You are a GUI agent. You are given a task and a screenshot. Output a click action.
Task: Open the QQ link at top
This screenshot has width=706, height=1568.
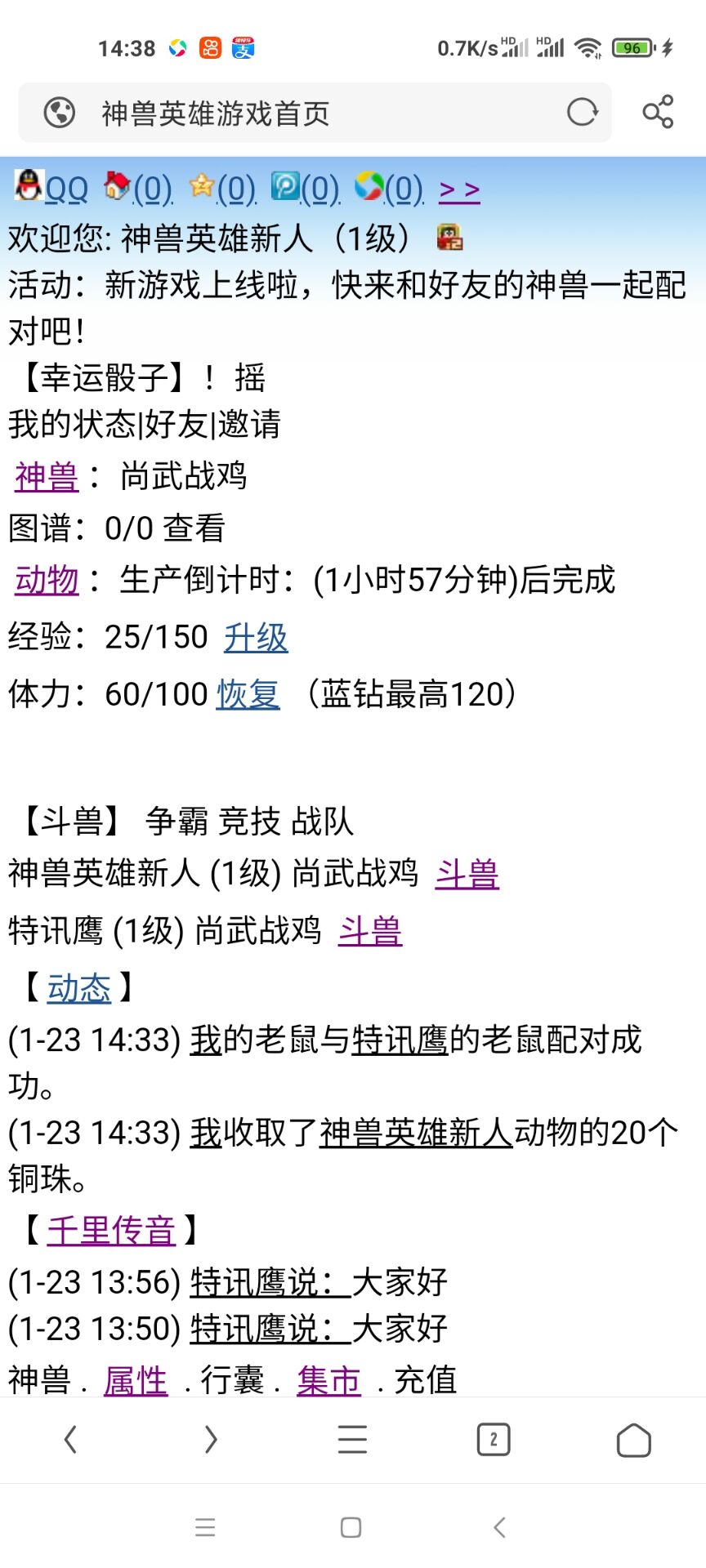coord(65,190)
